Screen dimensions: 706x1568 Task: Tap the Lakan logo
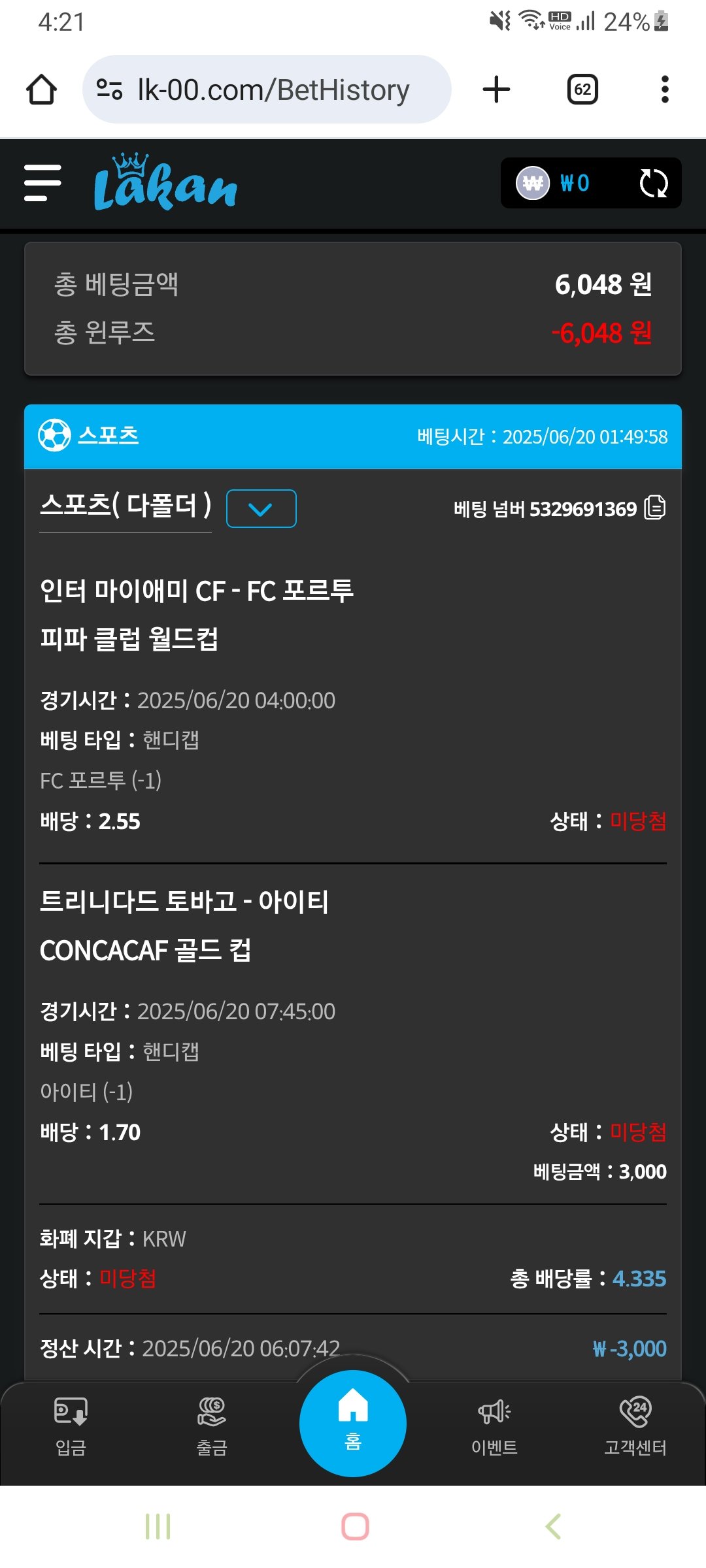[165, 184]
